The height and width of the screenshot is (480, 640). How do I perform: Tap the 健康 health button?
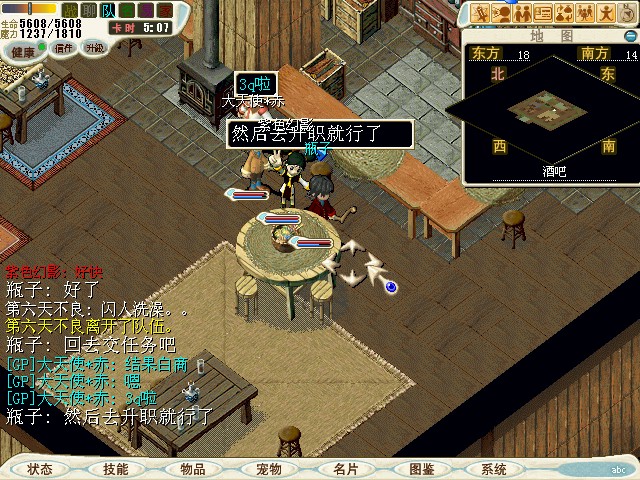[21, 50]
